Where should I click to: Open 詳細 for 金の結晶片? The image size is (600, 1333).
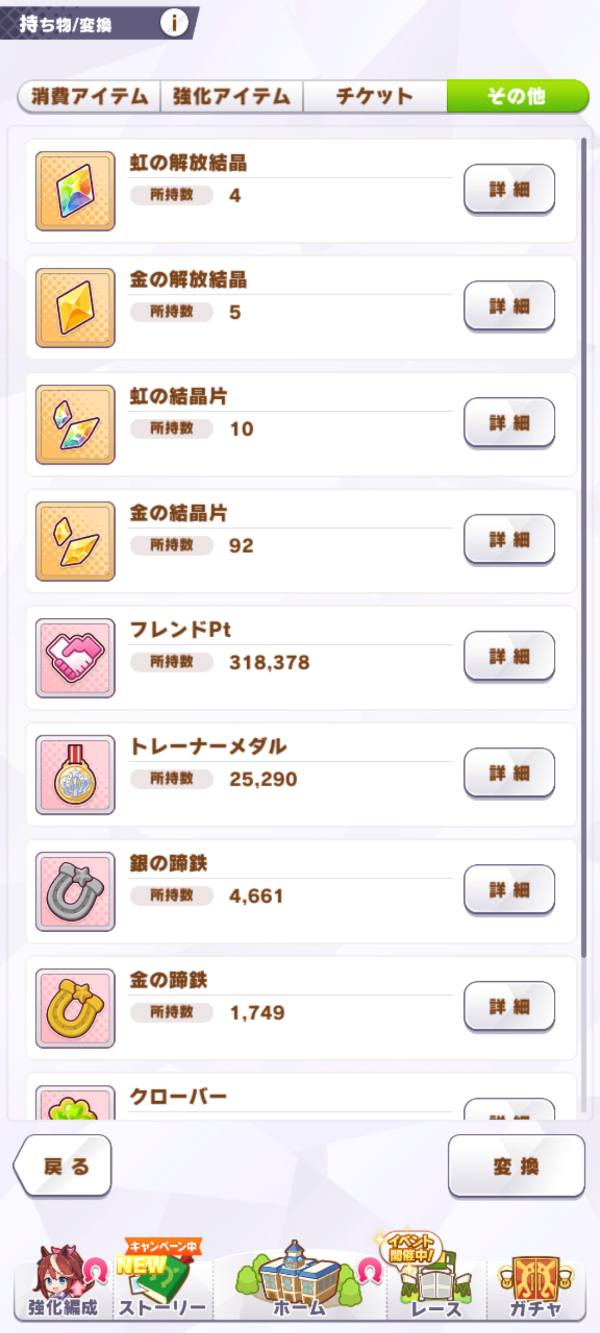click(x=509, y=540)
